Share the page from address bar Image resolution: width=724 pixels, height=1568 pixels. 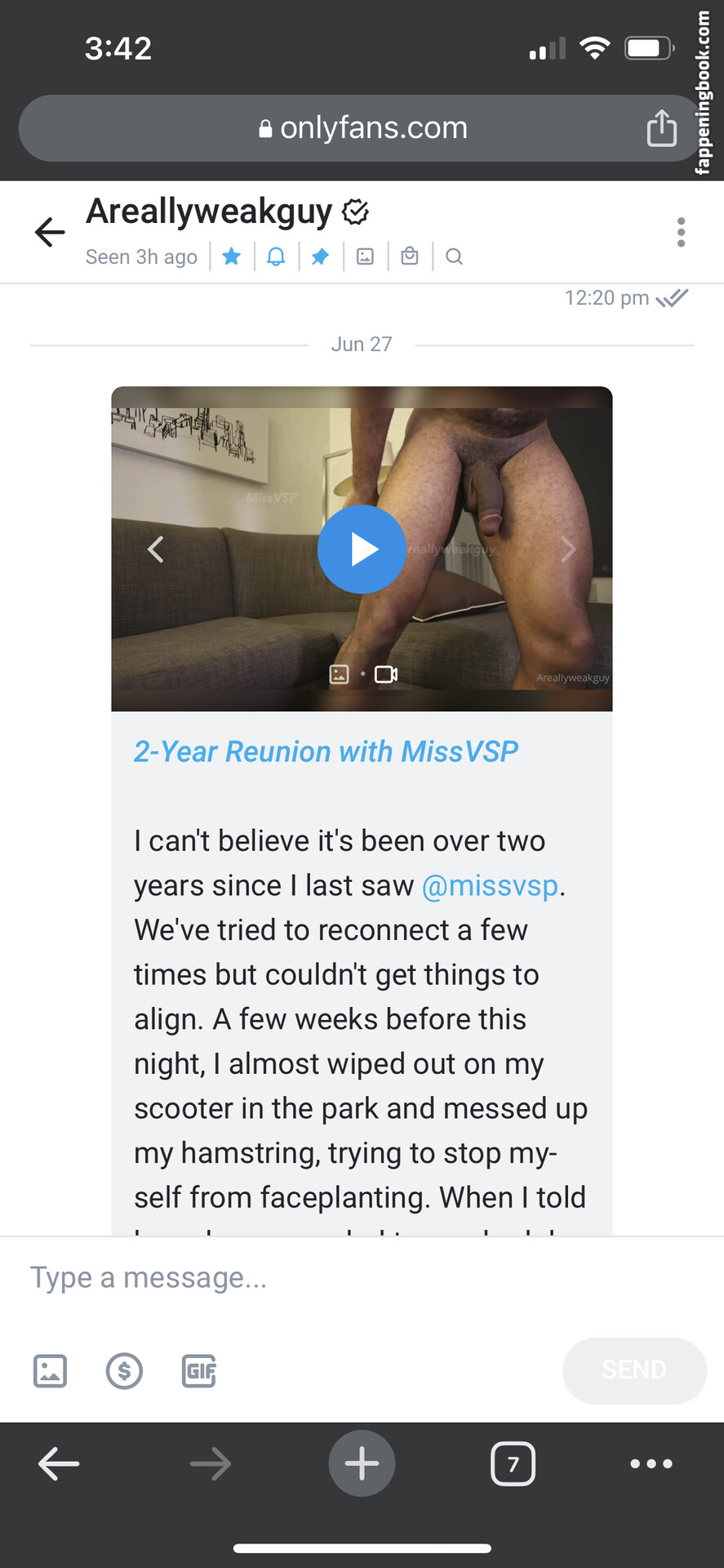(661, 128)
